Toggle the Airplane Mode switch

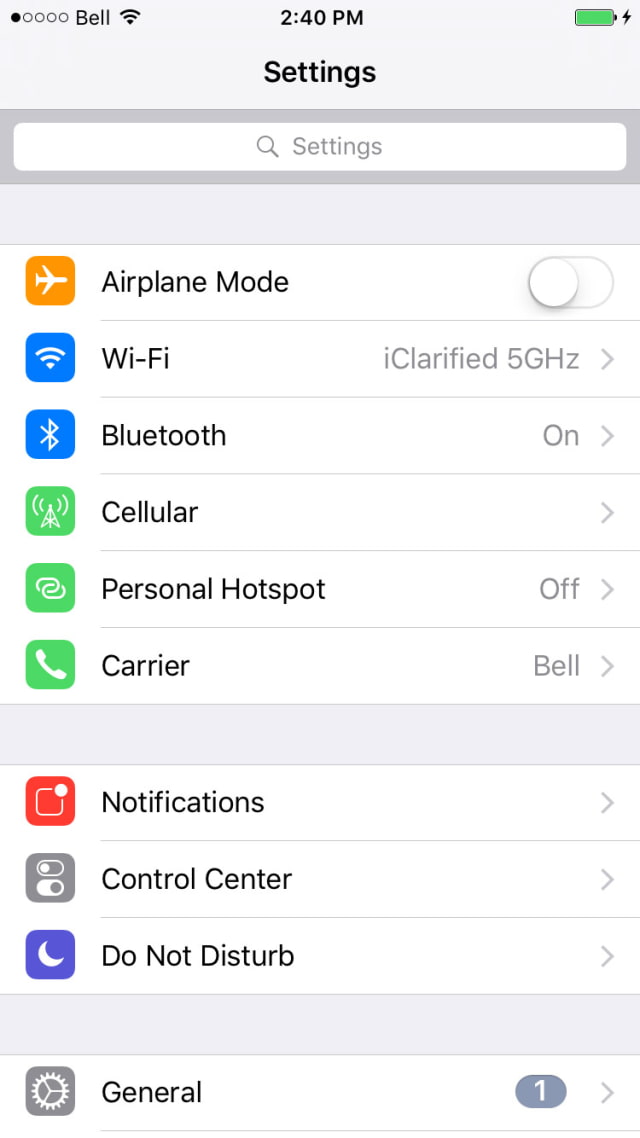point(570,283)
